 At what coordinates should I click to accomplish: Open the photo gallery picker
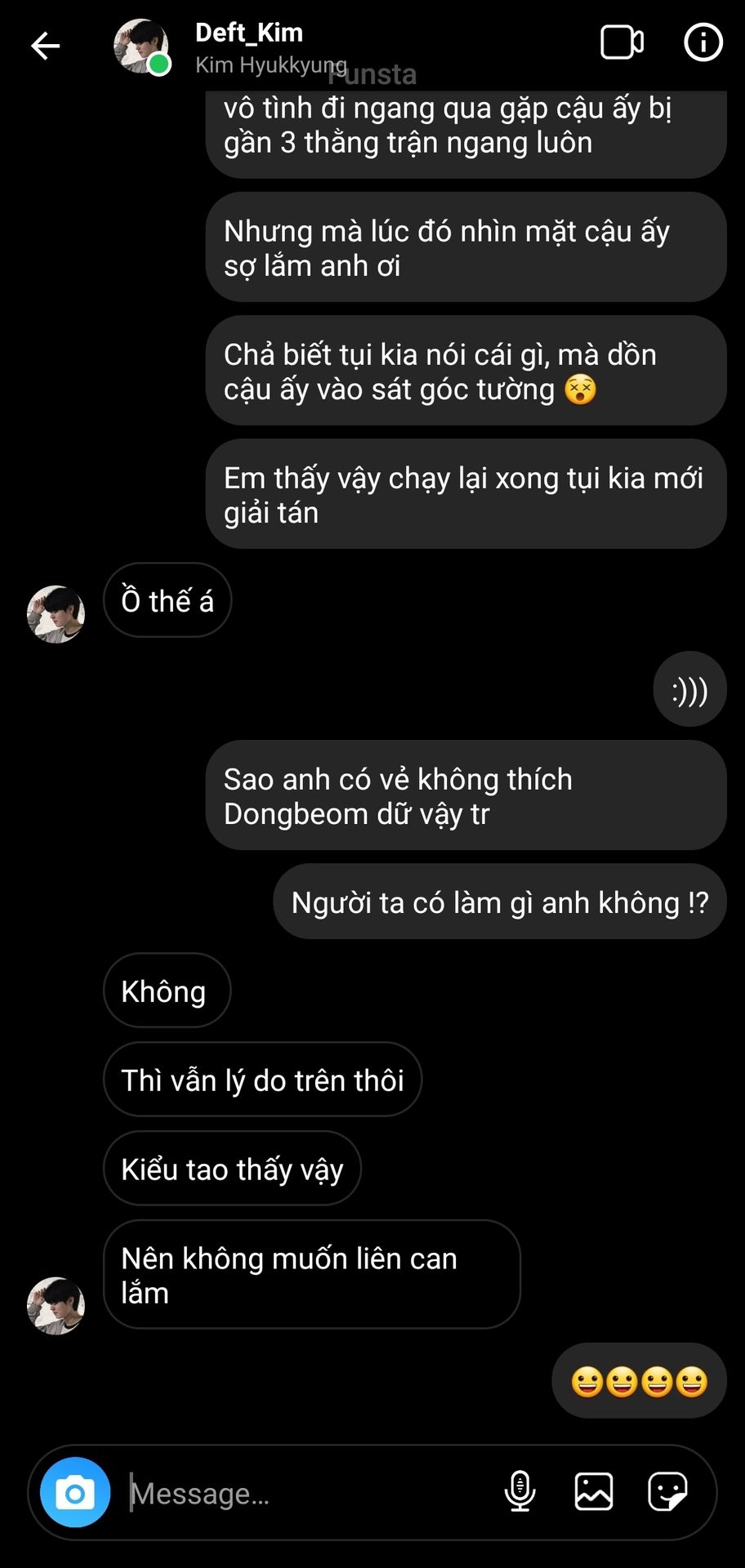[x=594, y=1492]
